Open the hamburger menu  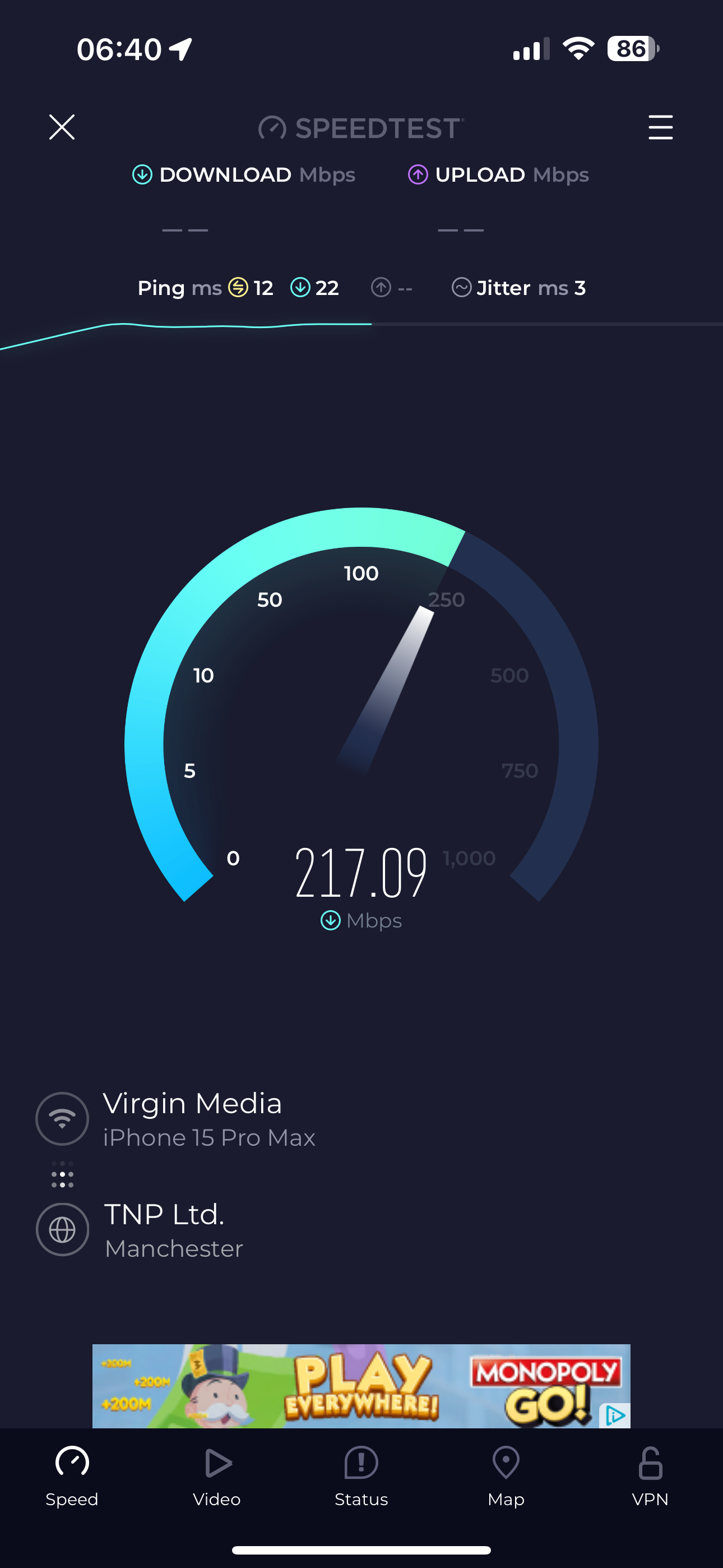click(660, 127)
